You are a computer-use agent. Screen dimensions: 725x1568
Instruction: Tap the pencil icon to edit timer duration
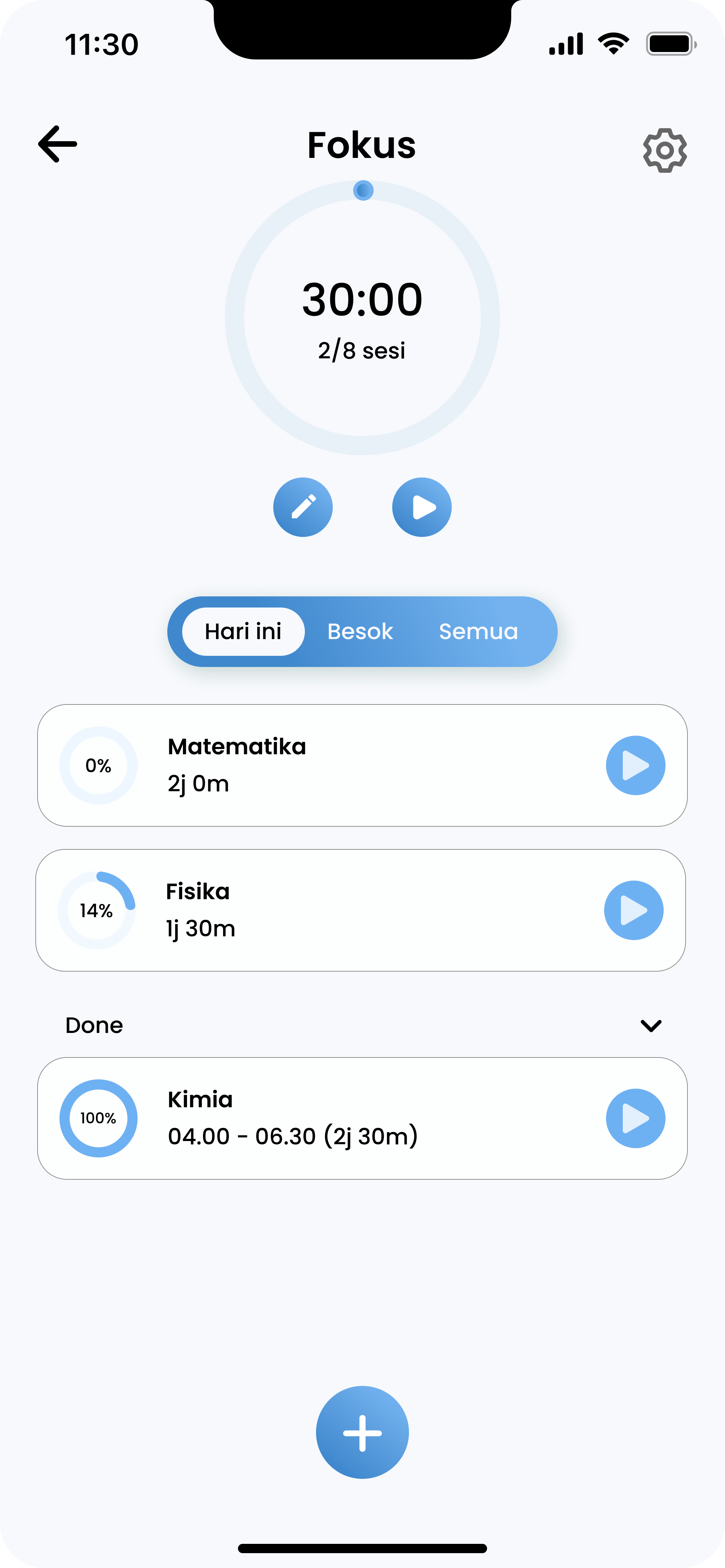click(x=303, y=507)
